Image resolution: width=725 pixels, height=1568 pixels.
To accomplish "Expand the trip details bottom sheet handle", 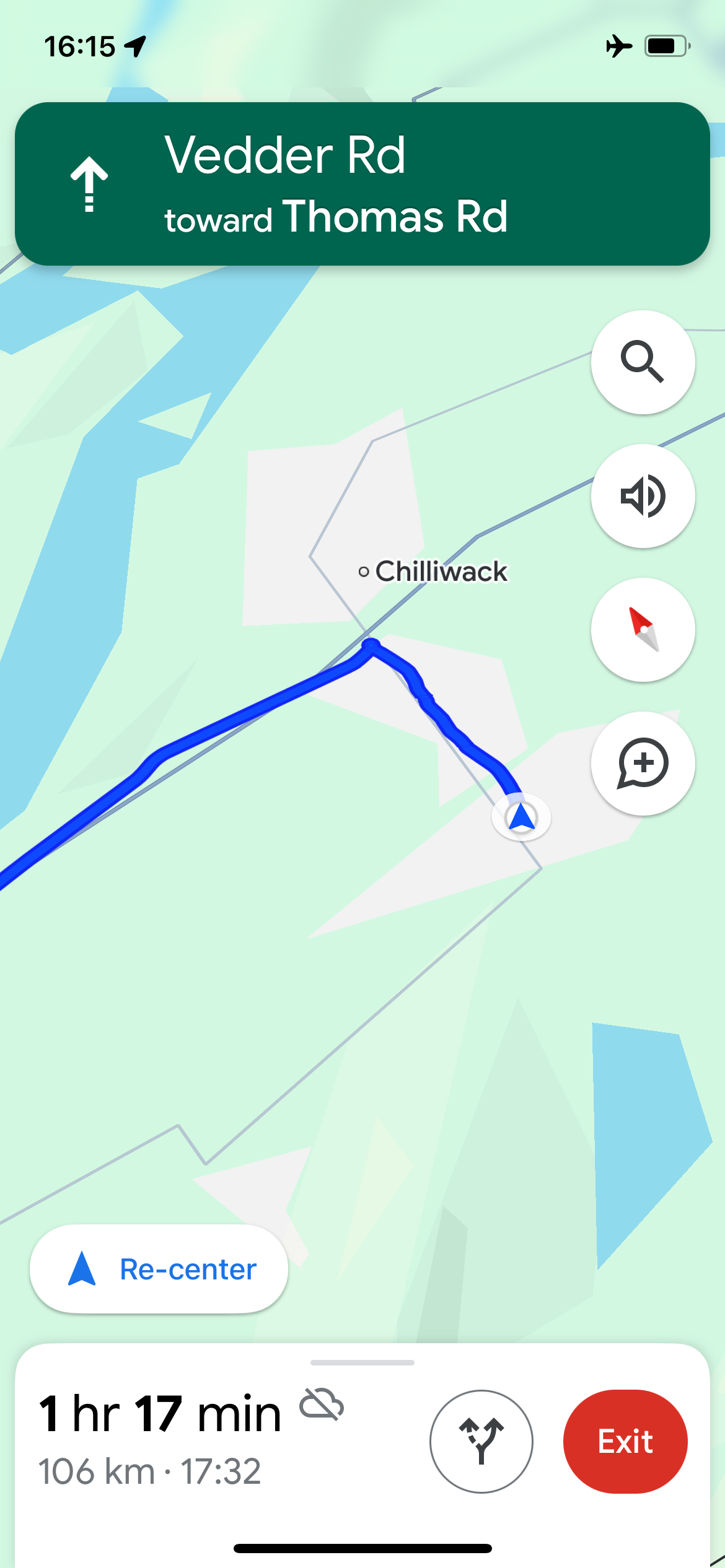I will [362, 1362].
